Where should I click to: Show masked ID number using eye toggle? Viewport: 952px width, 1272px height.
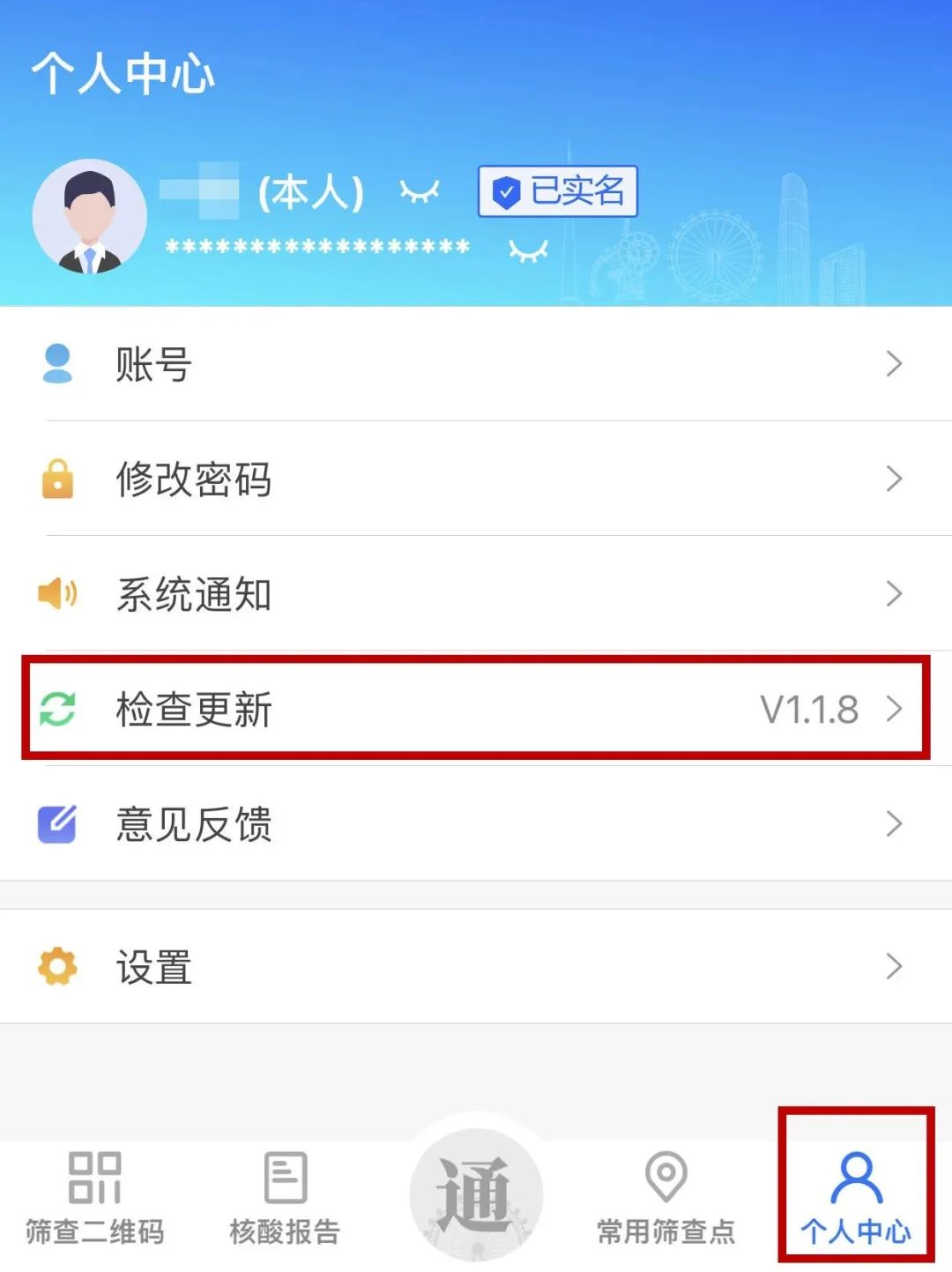coord(526,249)
